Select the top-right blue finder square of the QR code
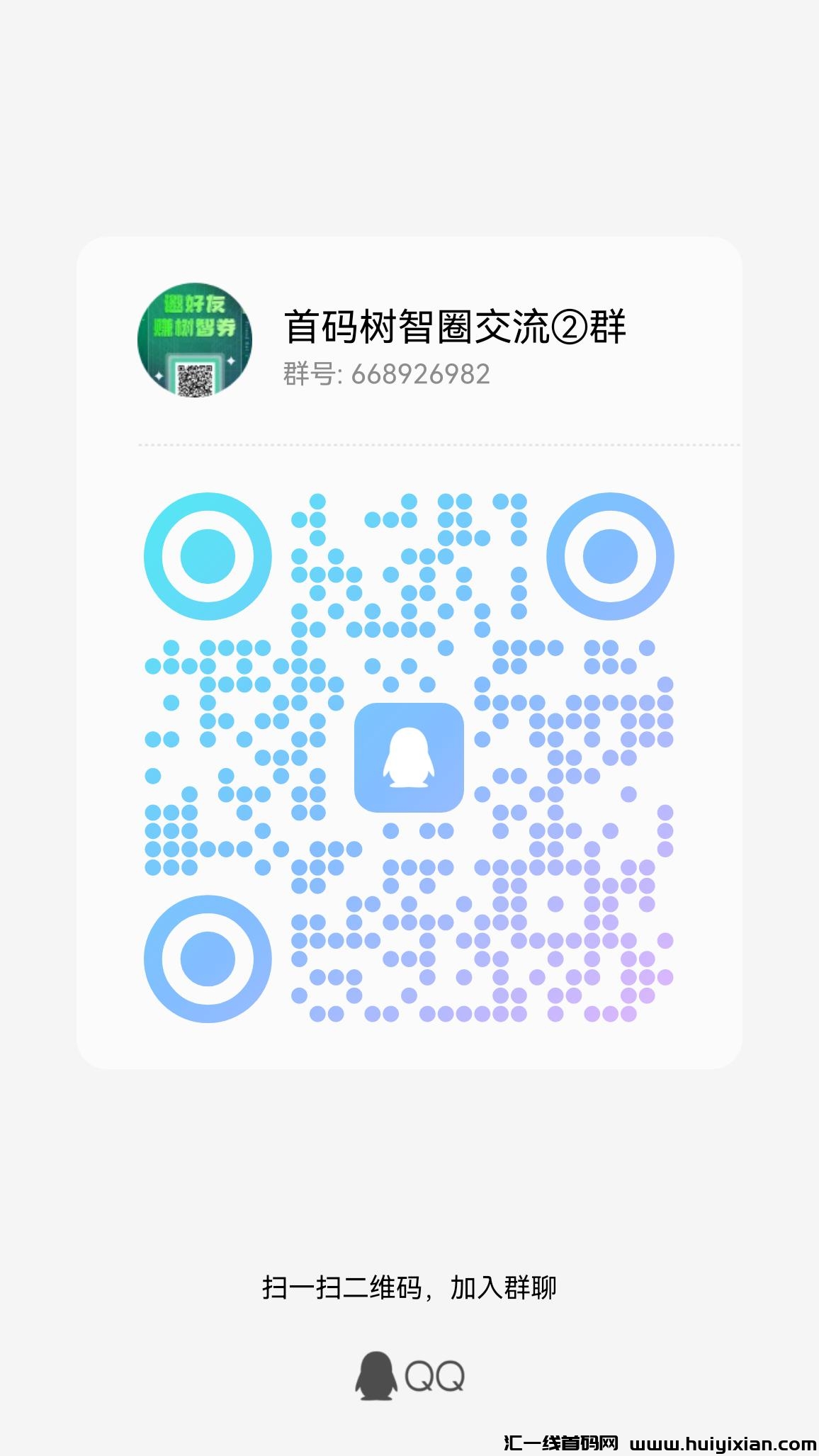 pos(611,556)
